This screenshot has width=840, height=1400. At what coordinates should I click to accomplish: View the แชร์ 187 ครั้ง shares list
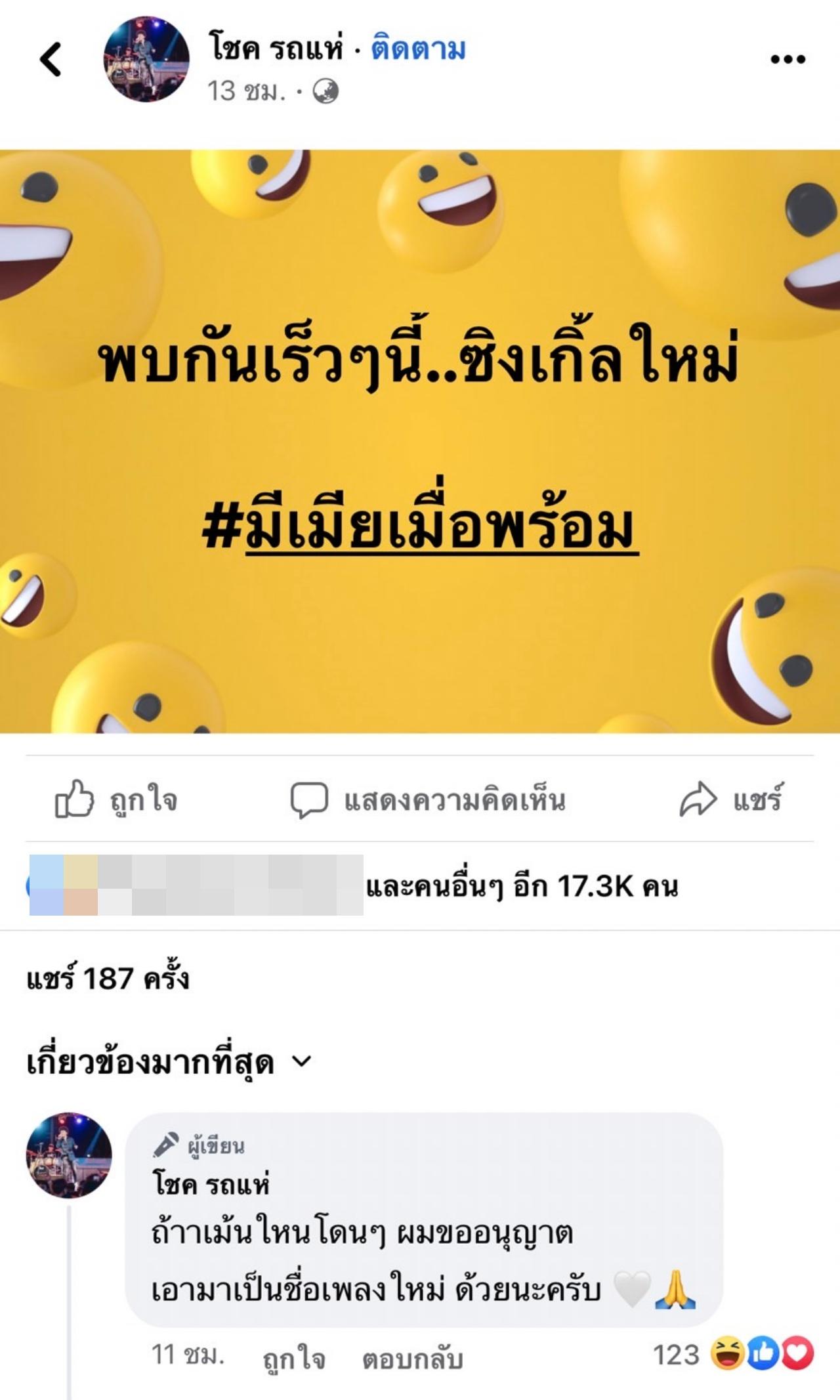pyautogui.click(x=108, y=979)
